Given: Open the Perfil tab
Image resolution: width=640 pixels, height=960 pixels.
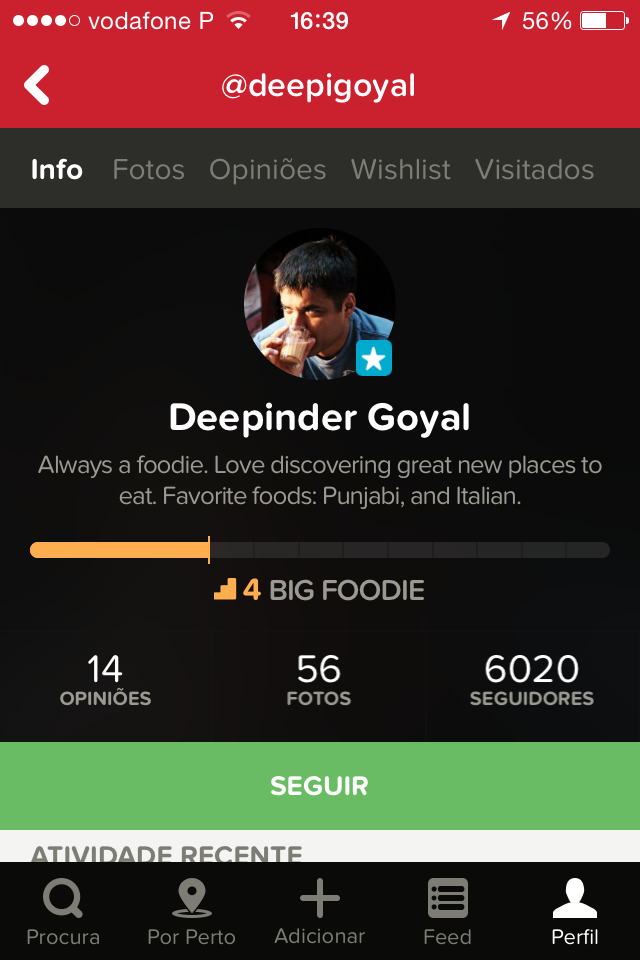Looking at the screenshot, I should pyautogui.click(x=575, y=912).
